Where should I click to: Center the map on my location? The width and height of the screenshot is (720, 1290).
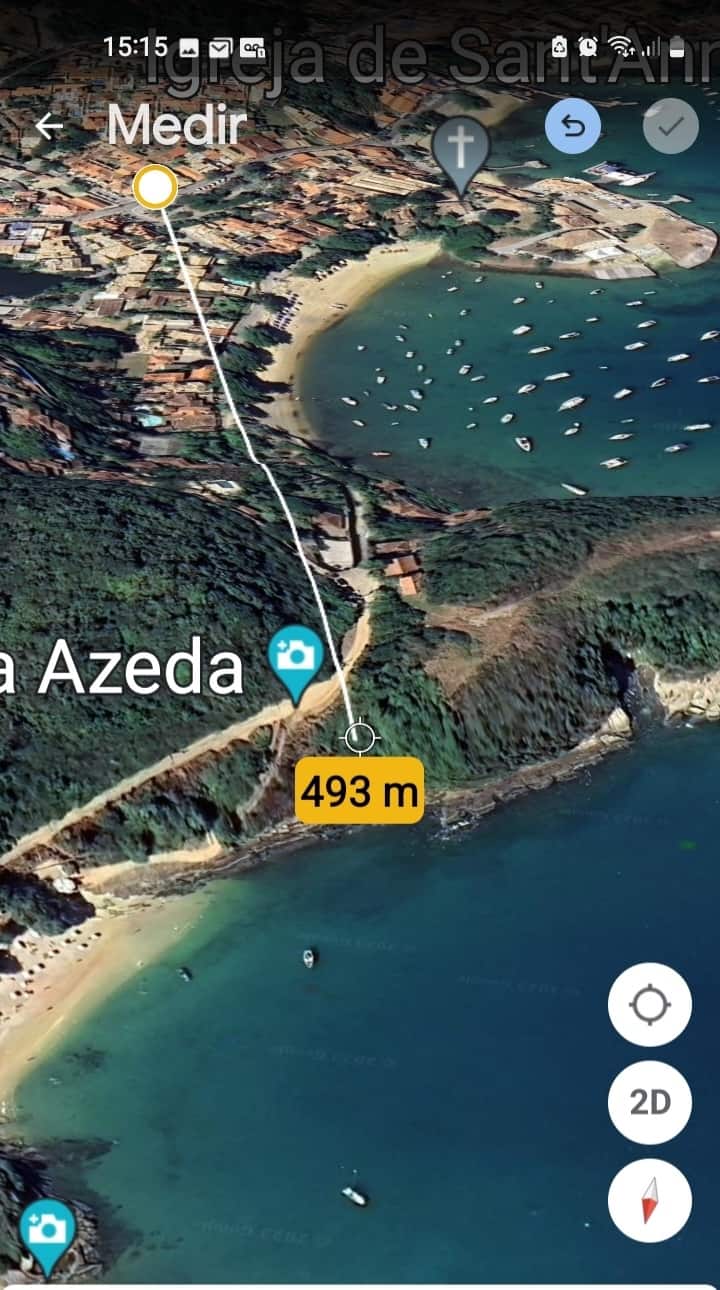click(x=649, y=1005)
